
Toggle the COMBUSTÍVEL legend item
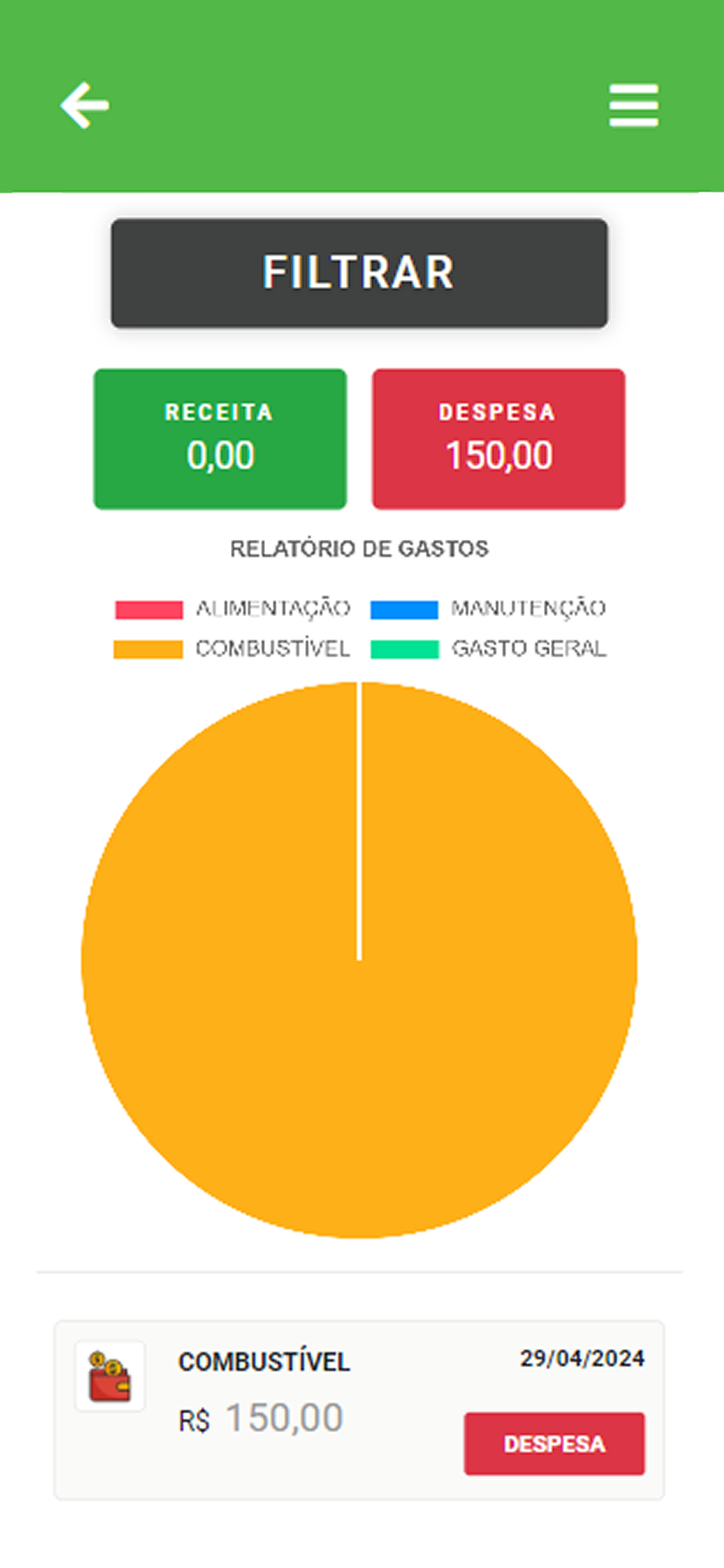coord(232,649)
